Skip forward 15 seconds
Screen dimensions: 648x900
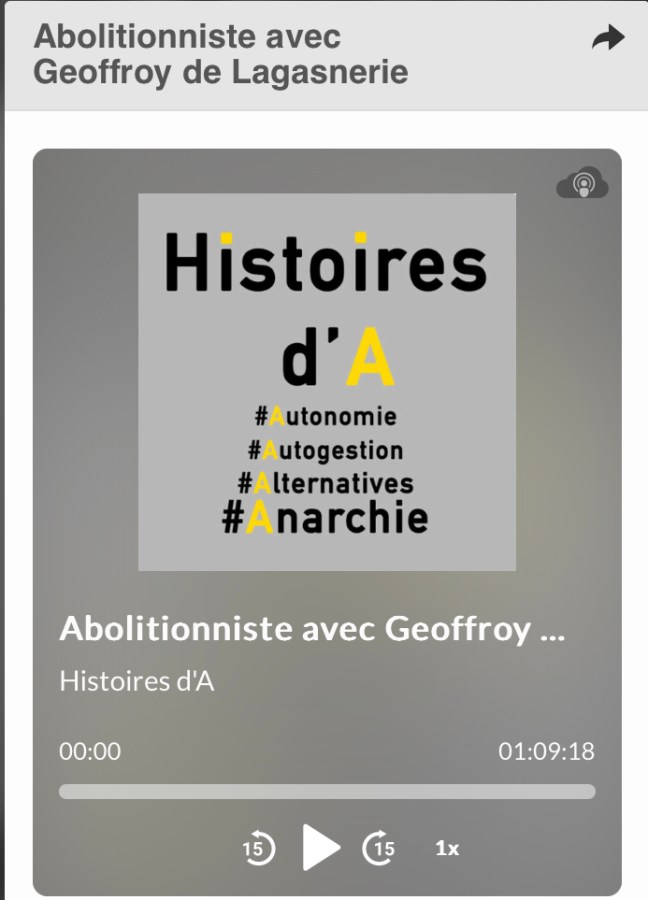pos(379,849)
